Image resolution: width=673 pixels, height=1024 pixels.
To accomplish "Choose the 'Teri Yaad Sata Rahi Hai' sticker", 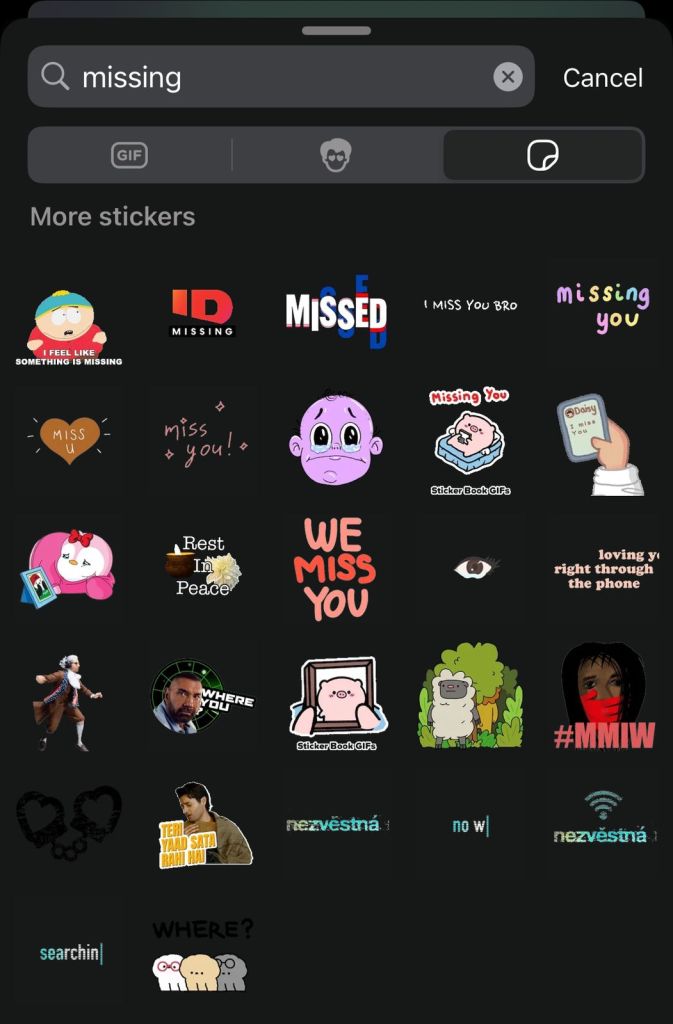I will (202, 824).
